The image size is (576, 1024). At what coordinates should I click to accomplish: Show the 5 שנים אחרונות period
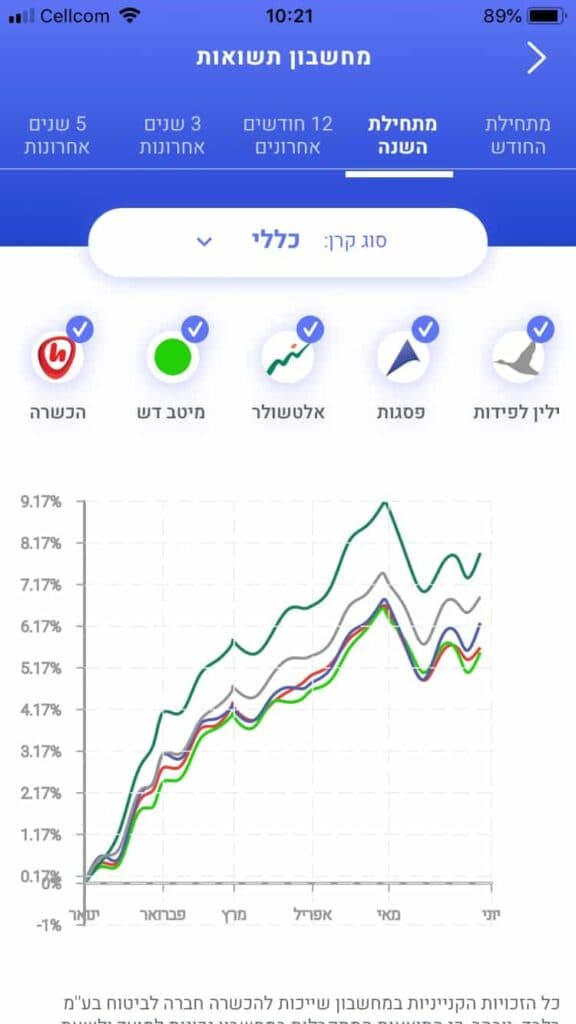tap(57, 135)
